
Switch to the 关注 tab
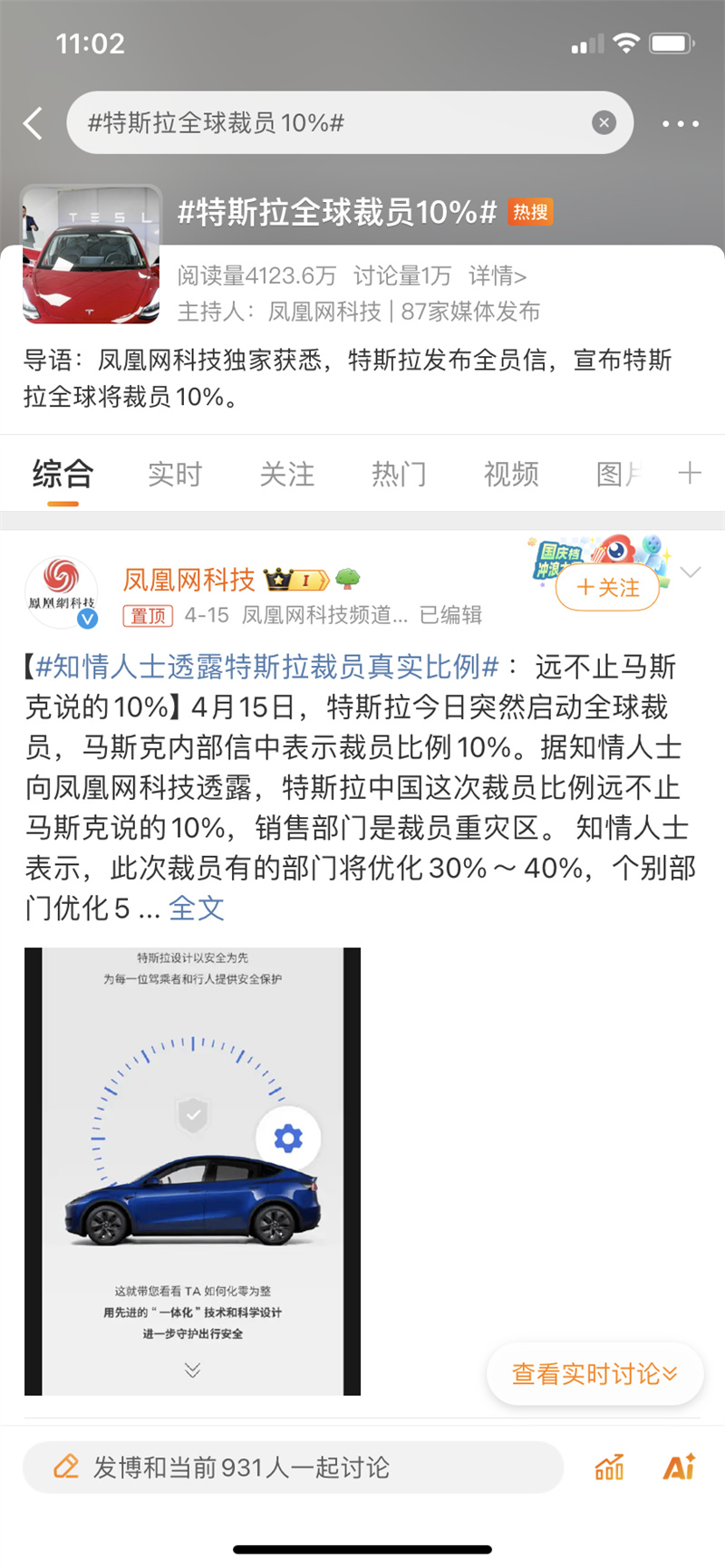point(286,474)
